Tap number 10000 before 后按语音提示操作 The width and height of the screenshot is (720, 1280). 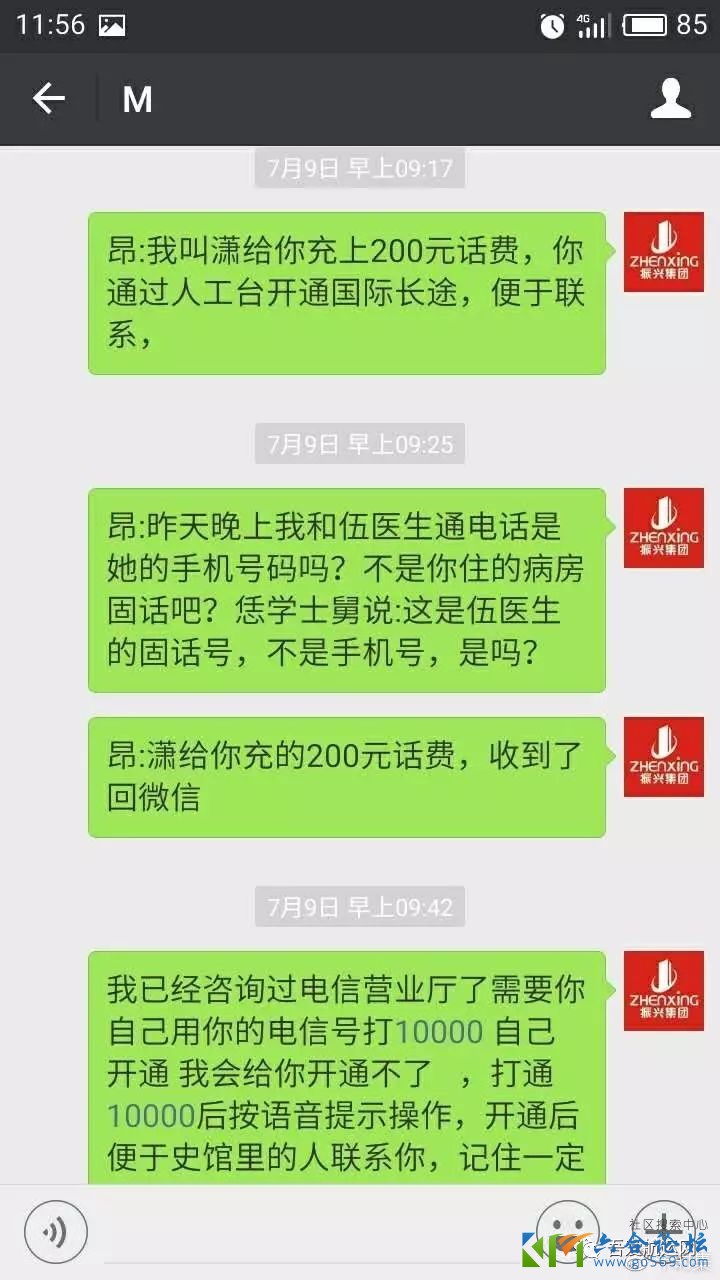150,1115
